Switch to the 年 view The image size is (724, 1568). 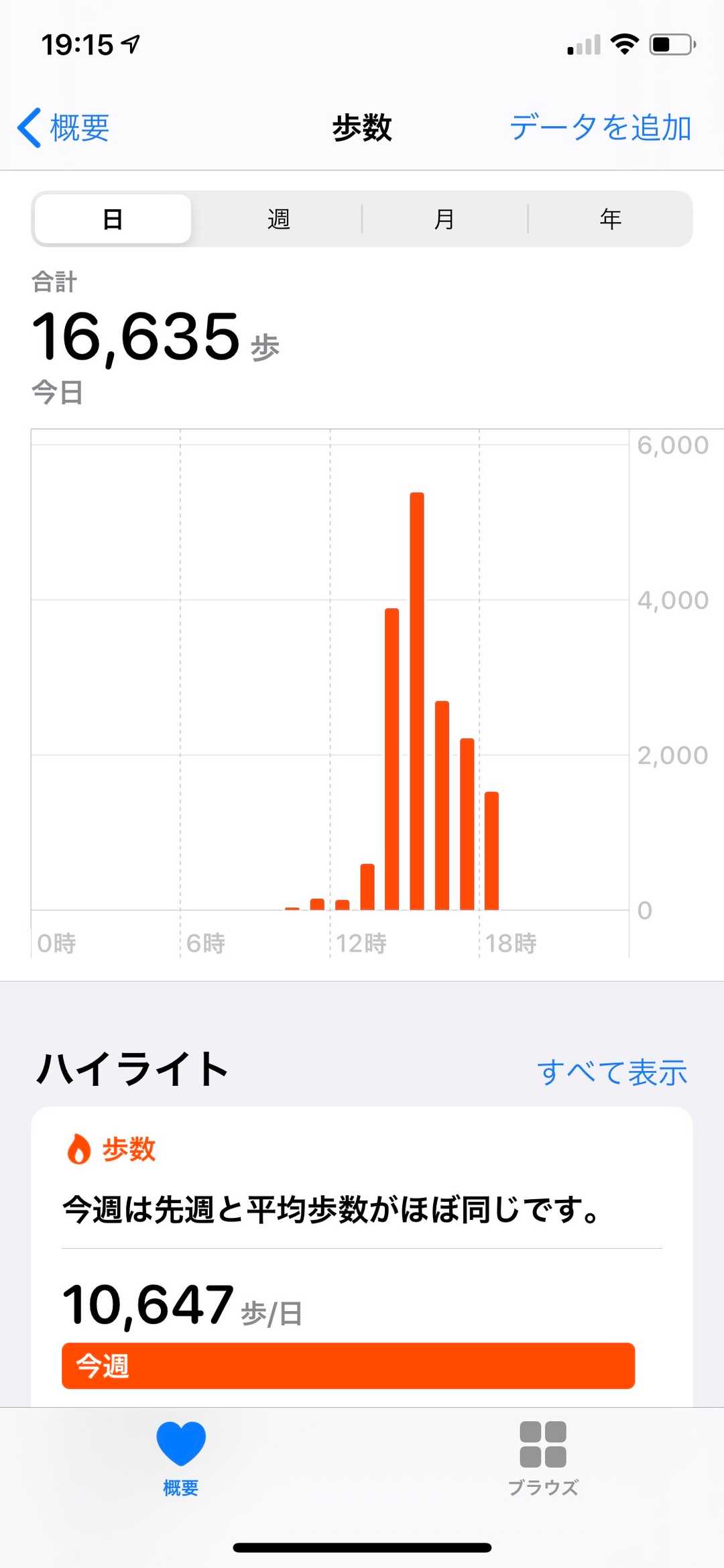[x=610, y=219]
